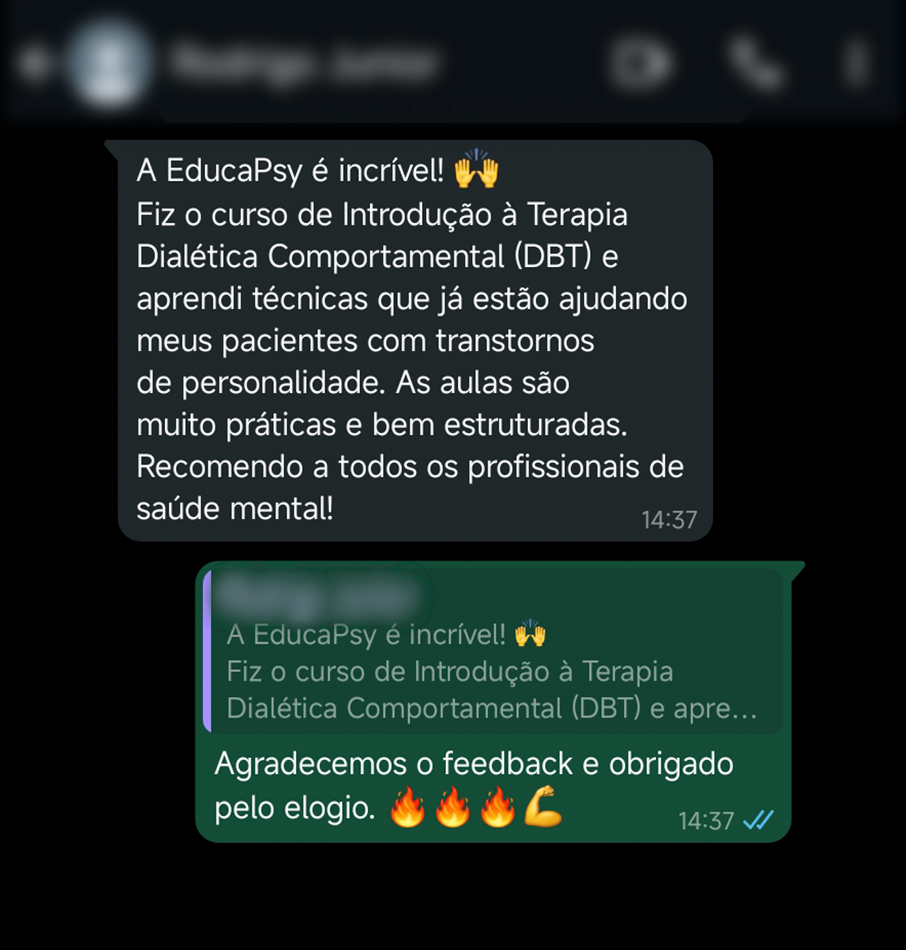Start a video call
906x950 pixels.
(641, 64)
